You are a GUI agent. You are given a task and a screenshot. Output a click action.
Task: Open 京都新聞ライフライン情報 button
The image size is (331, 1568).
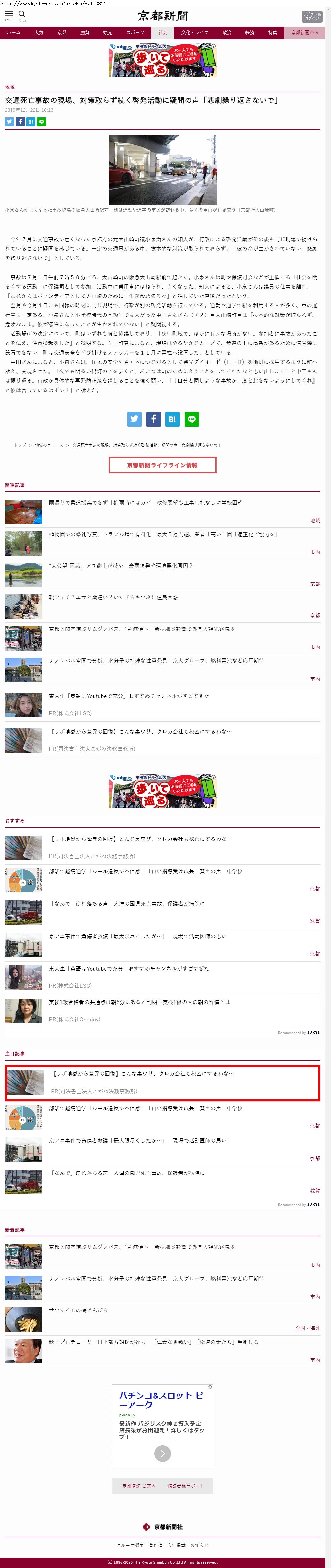[x=162, y=465]
